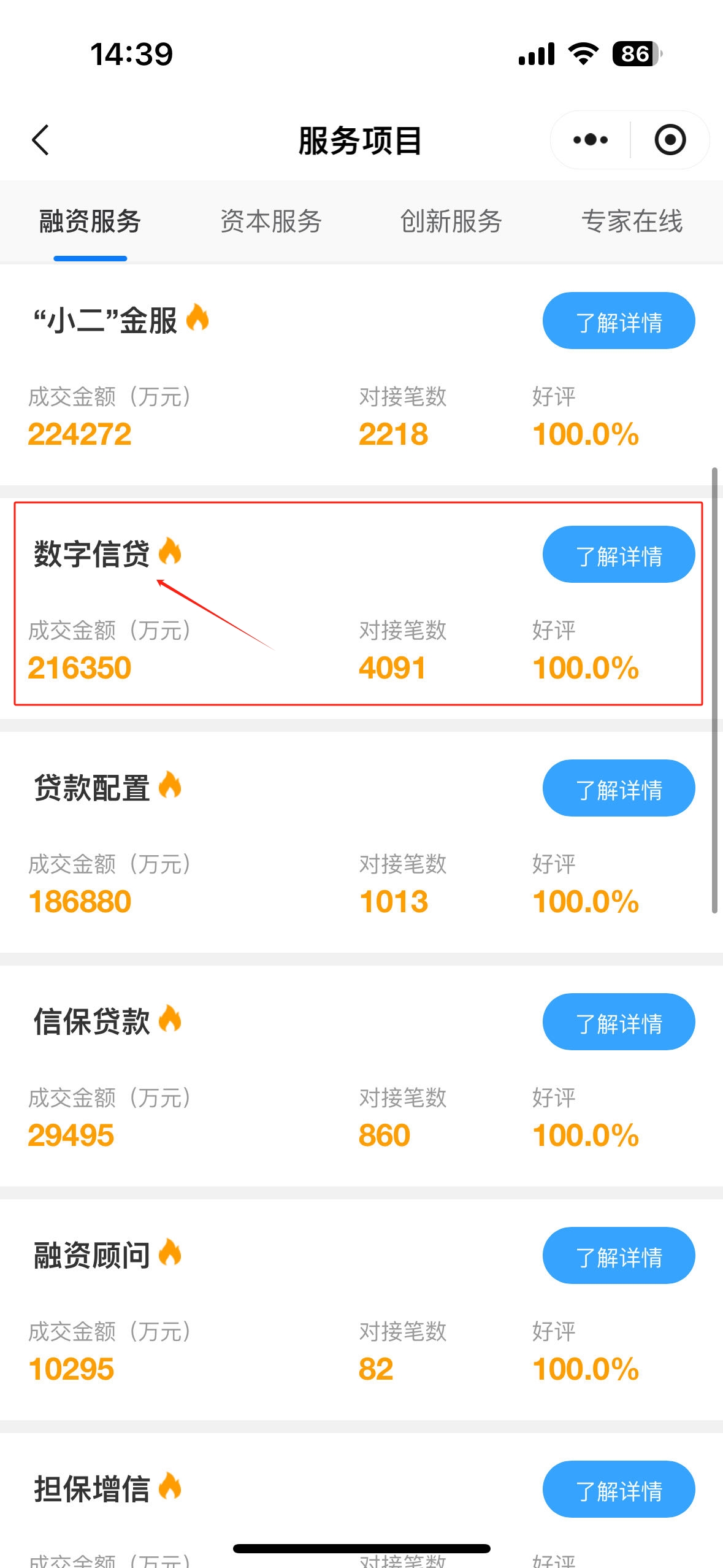
Task: View details for 担保增信
Action: pyautogui.click(x=618, y=1489)
